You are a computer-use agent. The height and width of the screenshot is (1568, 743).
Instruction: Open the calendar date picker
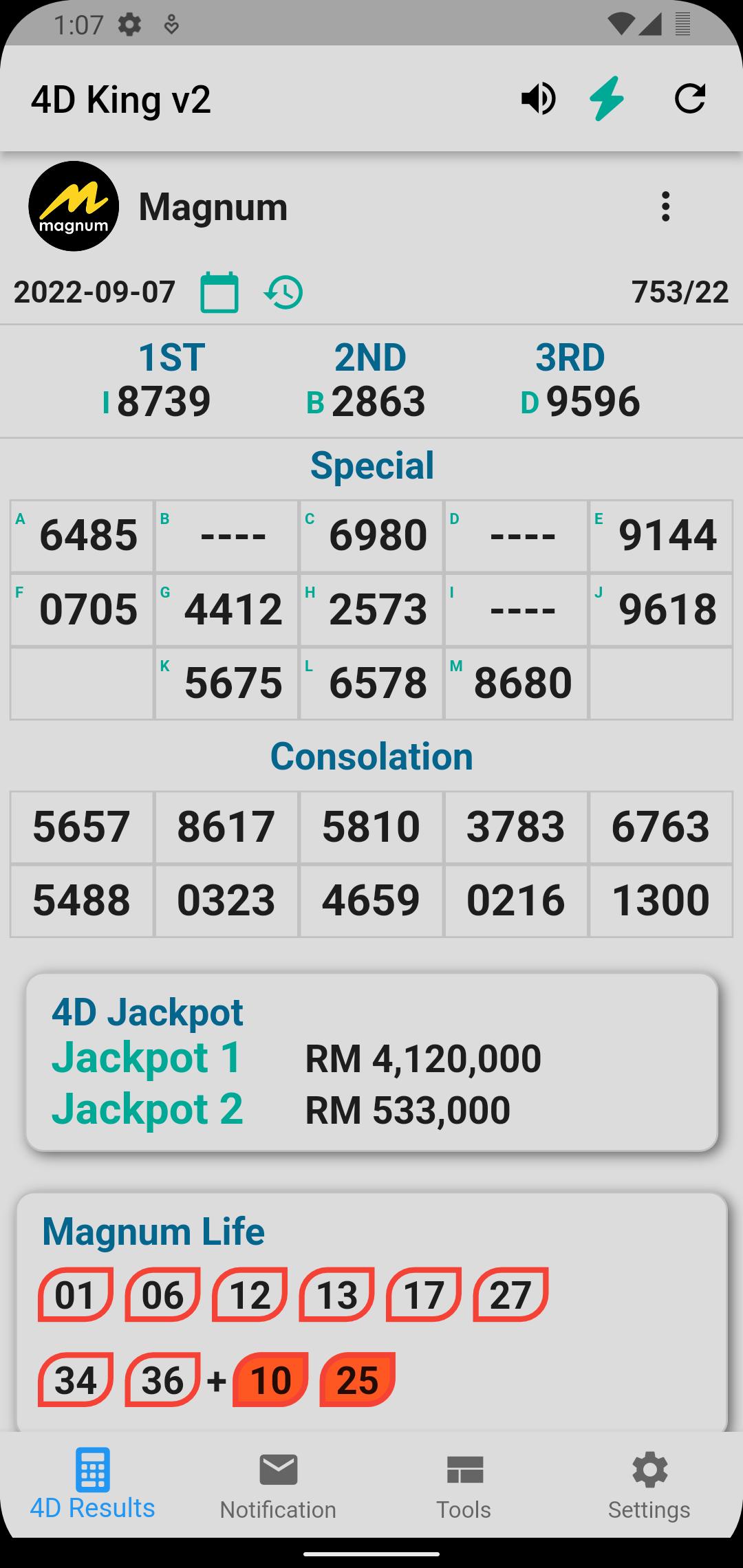tap(219, 292)
